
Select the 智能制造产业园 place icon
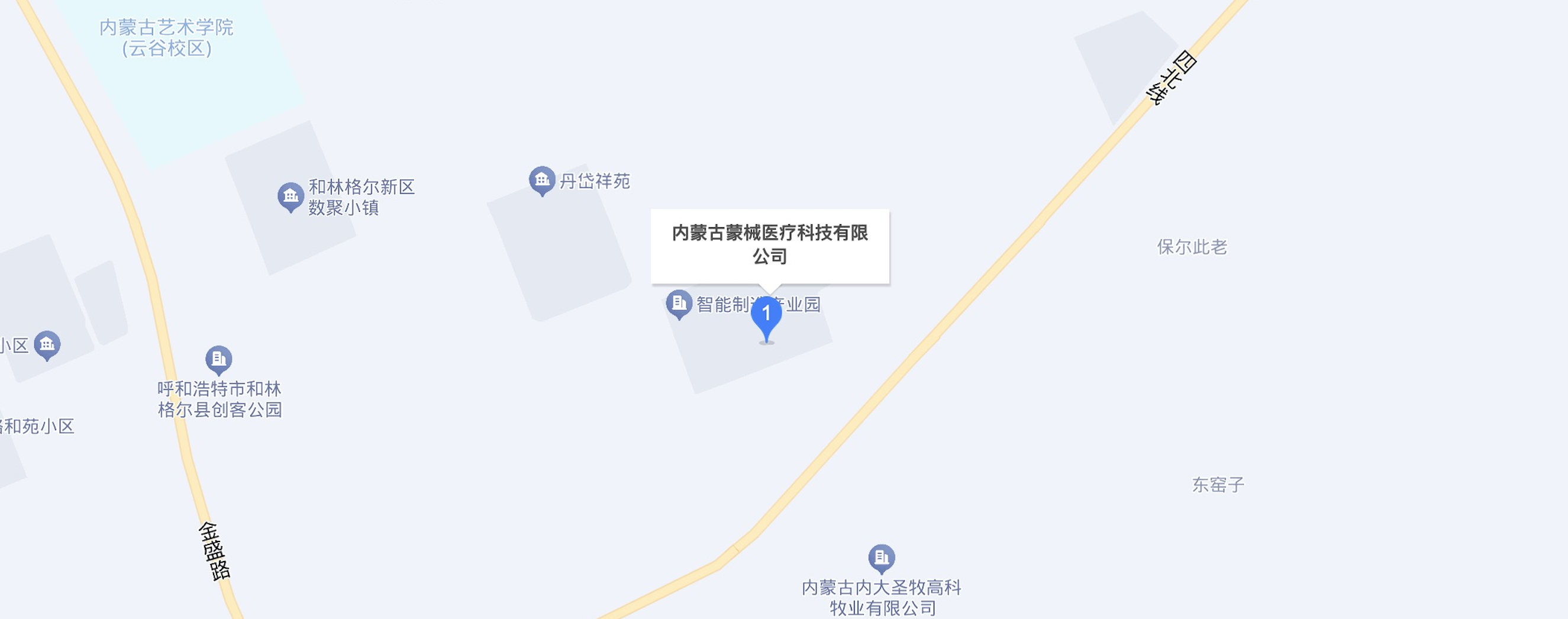[679, 303]
